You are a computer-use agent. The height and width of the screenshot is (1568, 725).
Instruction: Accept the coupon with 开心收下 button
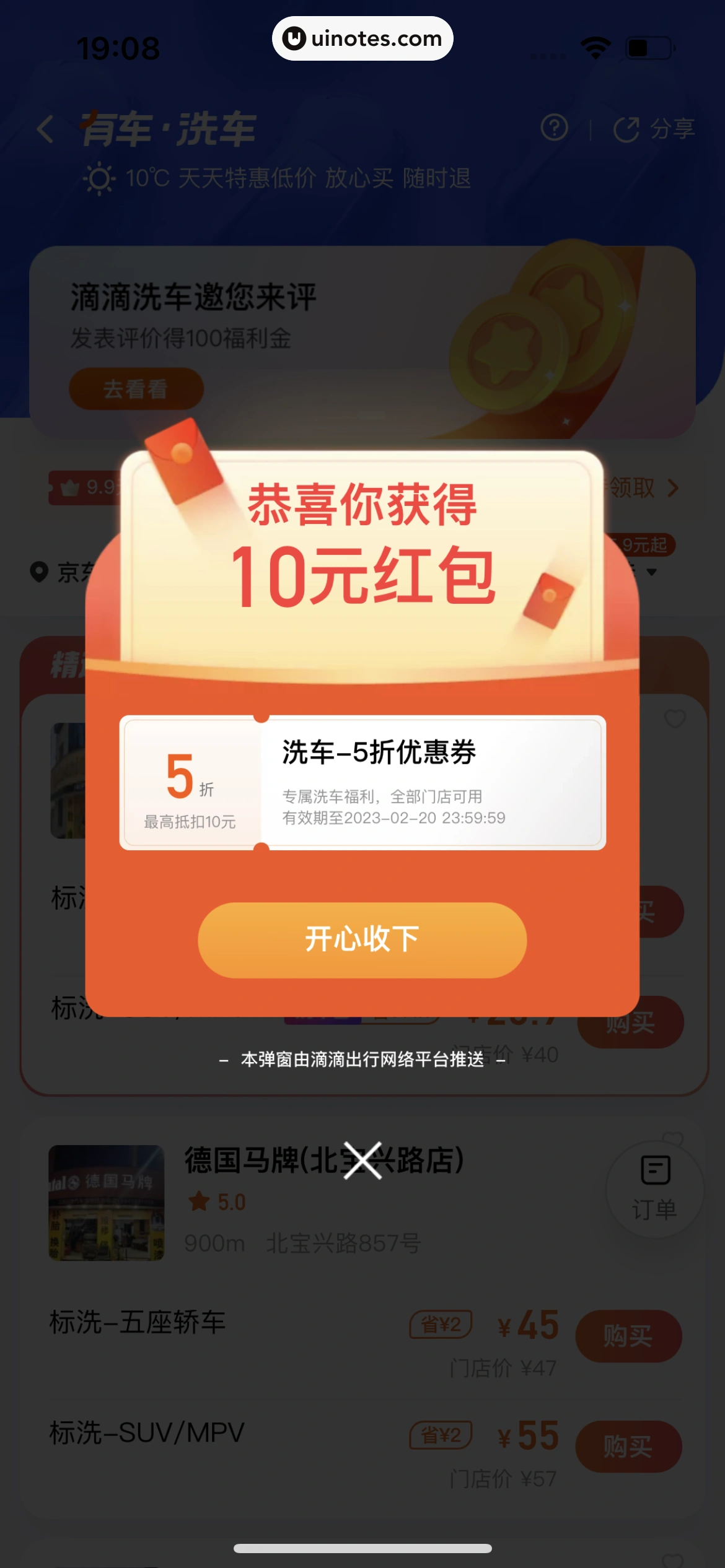point(362,940)
